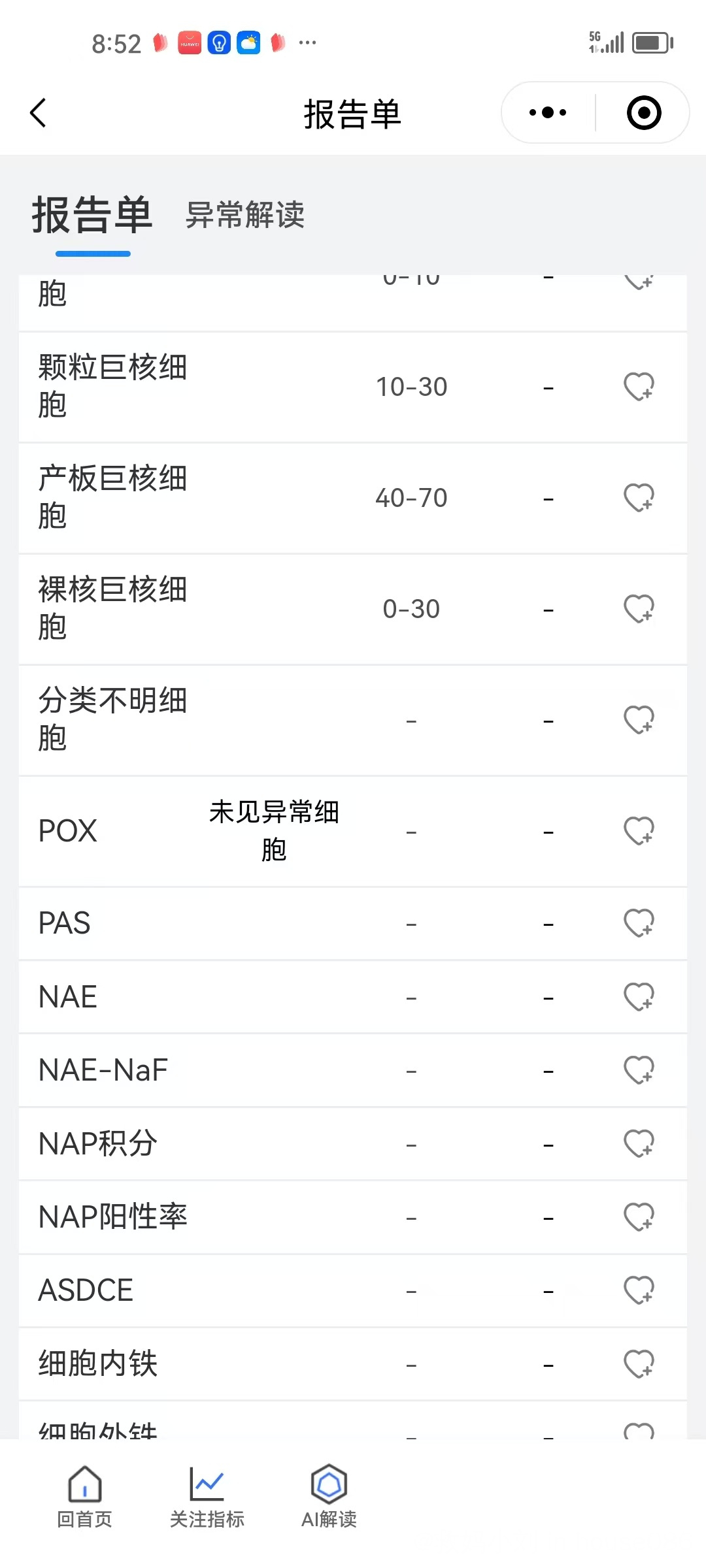Follow the 裸核巨核细胞 indicator with the heart icon
This screenshot has height=1568, width=706.
[639, 608]
